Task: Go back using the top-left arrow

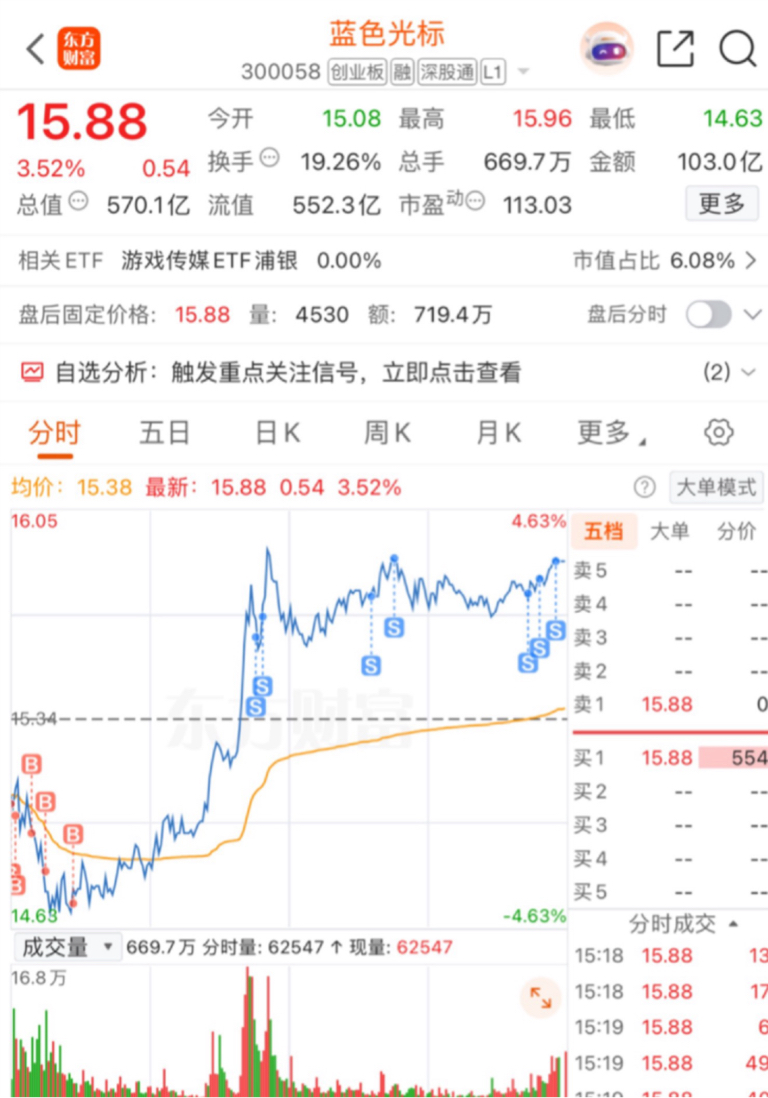Action: pos(35,49)
